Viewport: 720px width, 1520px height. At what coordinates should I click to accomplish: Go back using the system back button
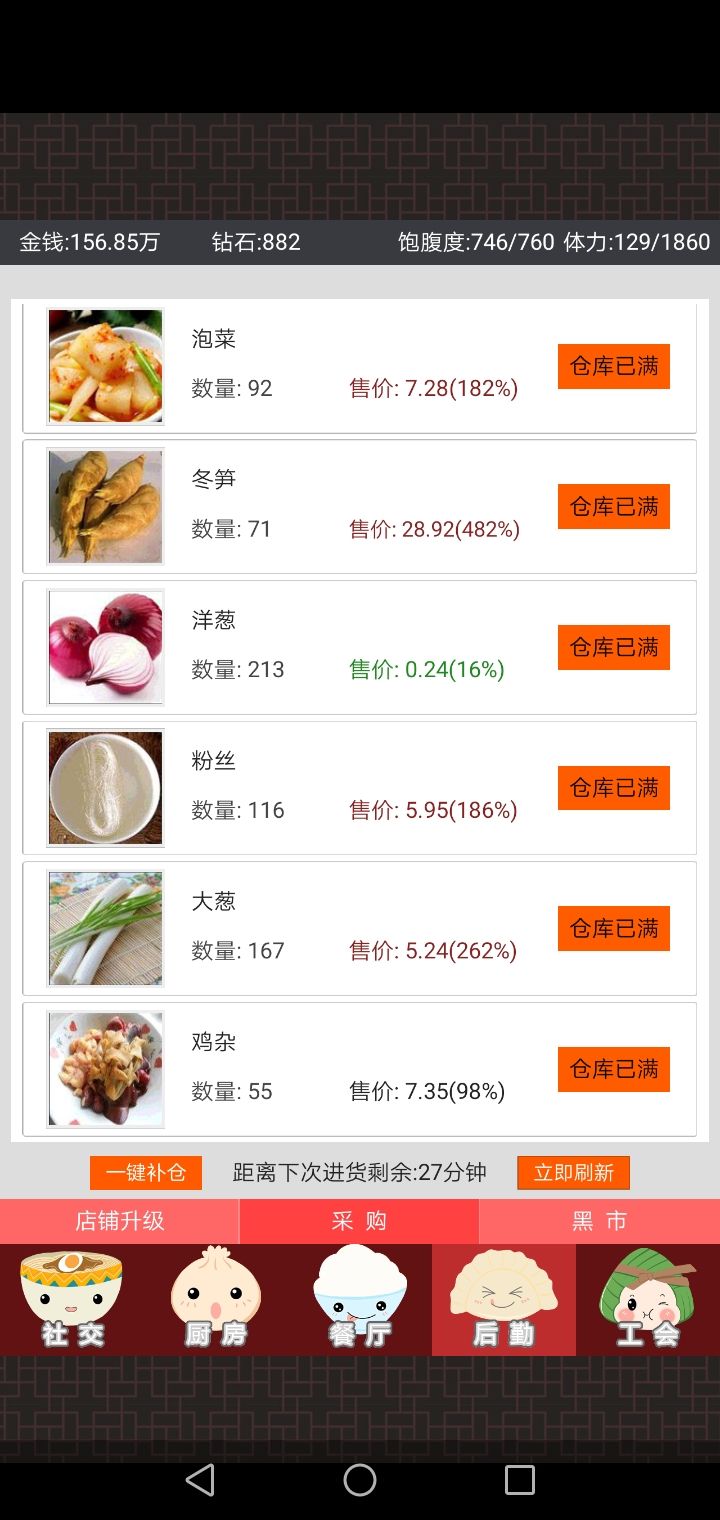200,1480
